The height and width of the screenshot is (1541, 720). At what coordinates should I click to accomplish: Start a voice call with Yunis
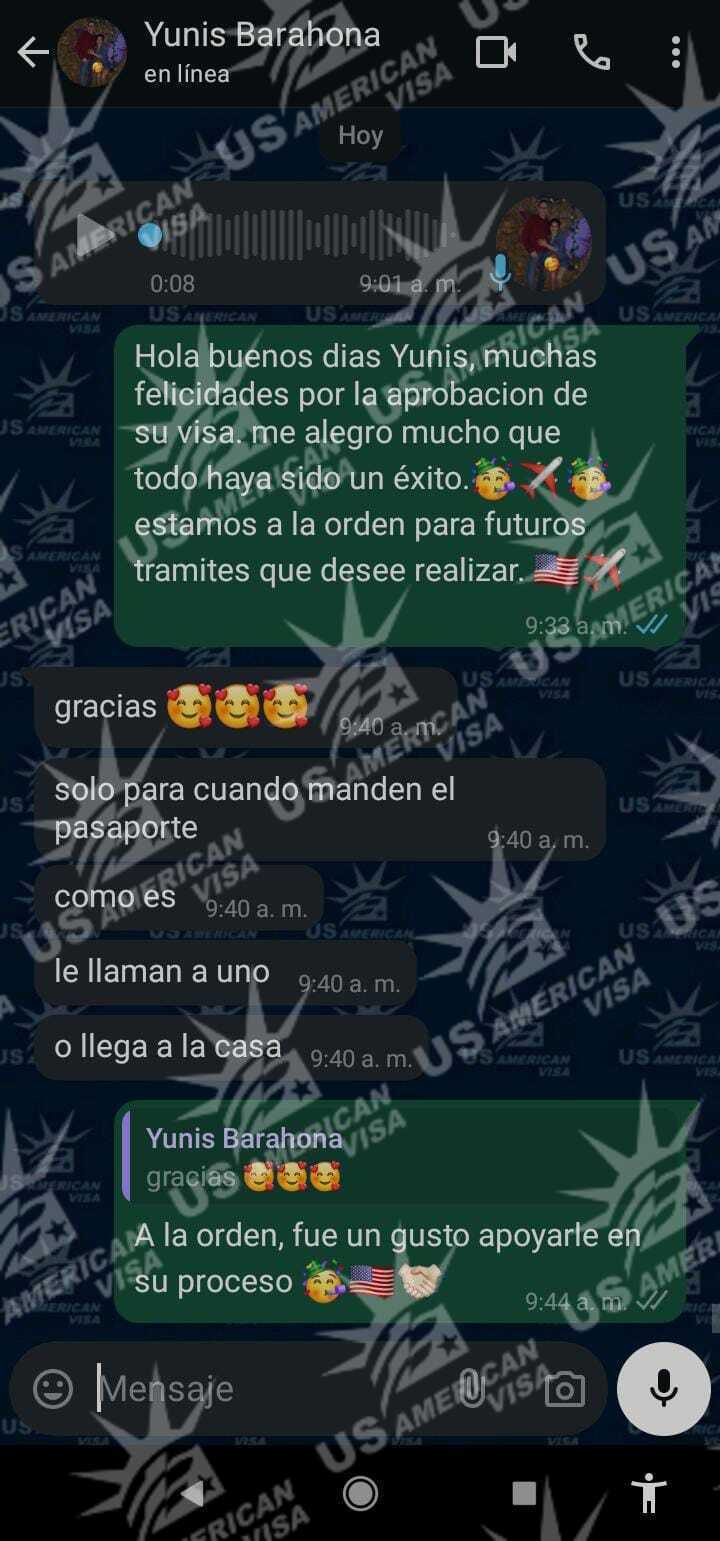591,52
